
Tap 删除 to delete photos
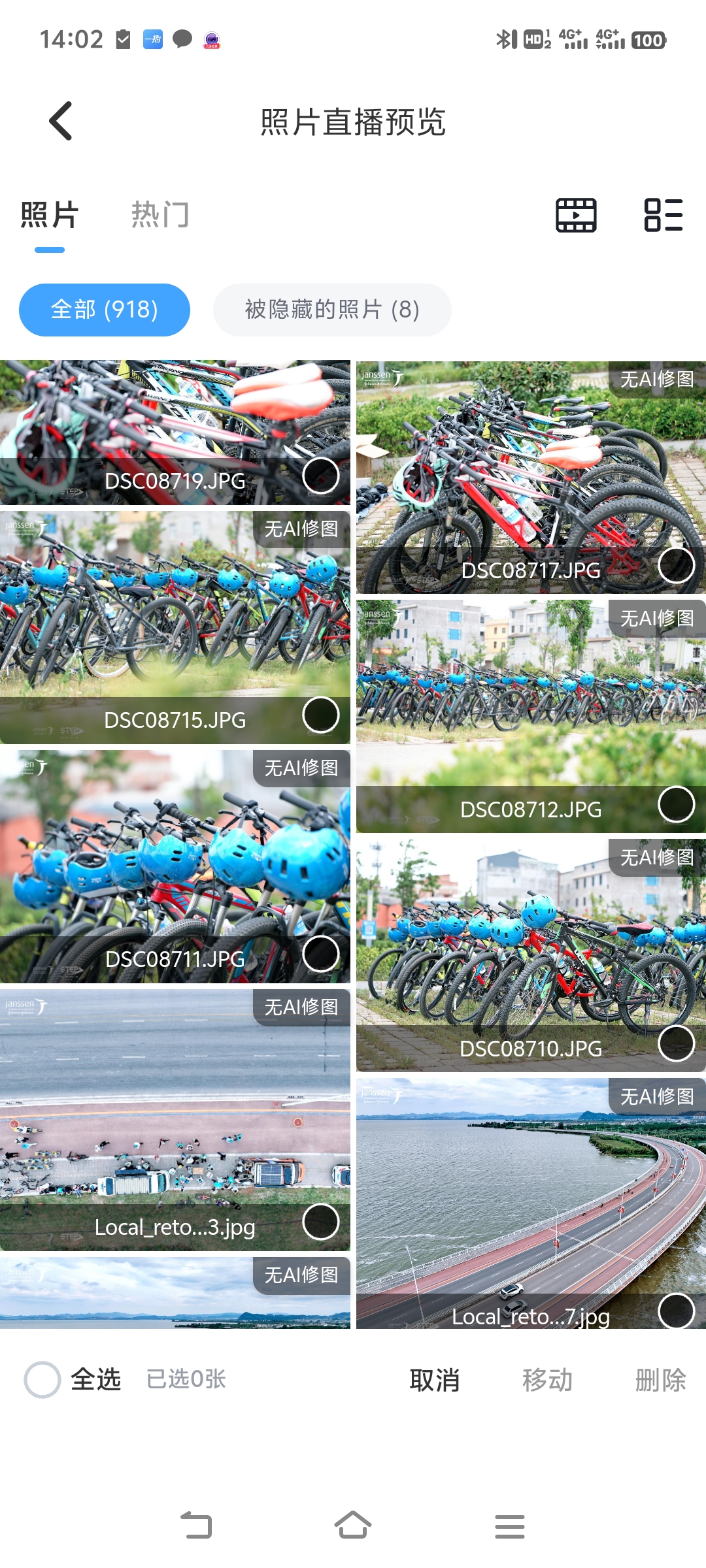pyautogui.click(x=660, y=1380)
